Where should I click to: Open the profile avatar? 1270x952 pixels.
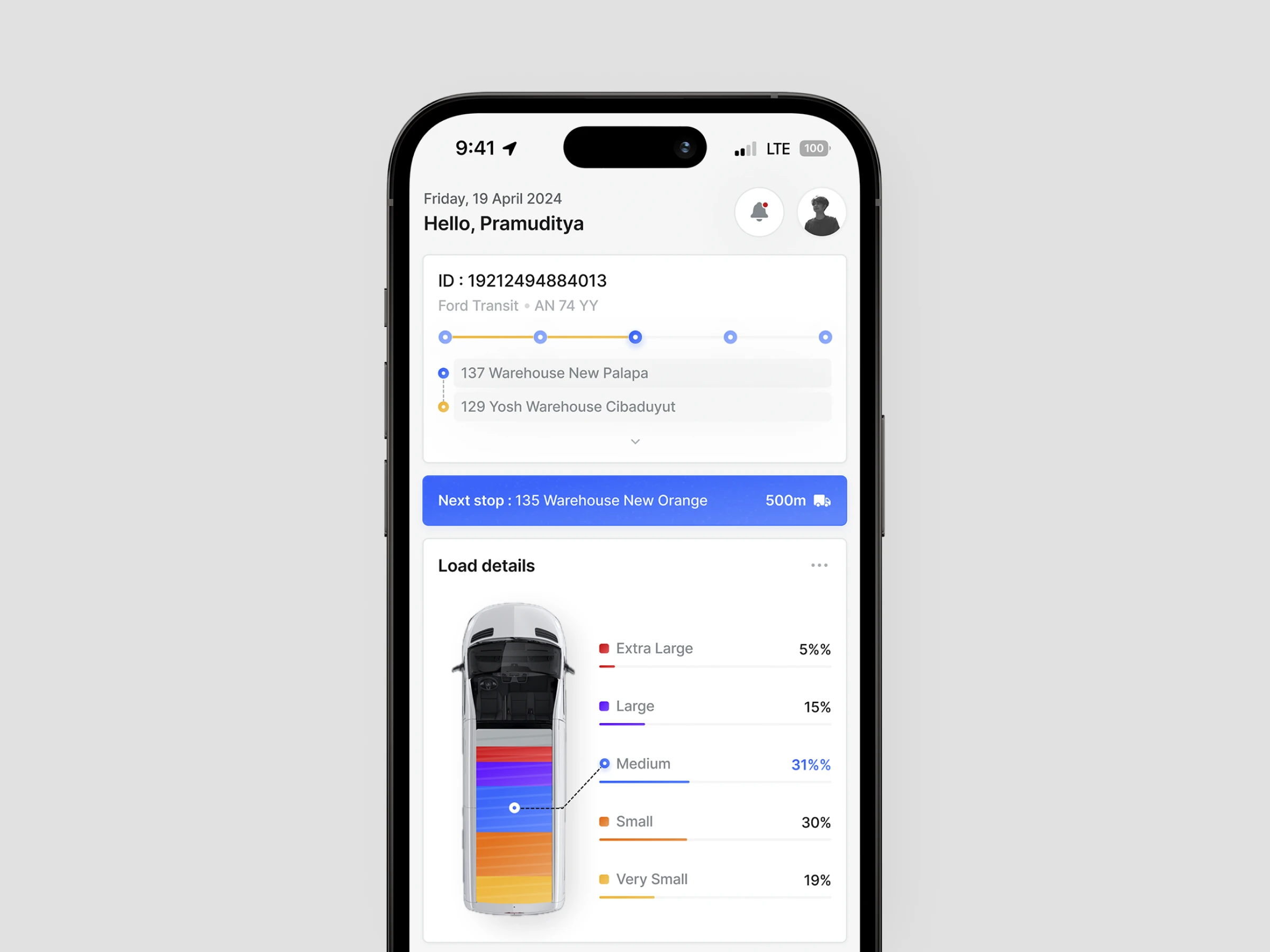(x=821, y=212)
